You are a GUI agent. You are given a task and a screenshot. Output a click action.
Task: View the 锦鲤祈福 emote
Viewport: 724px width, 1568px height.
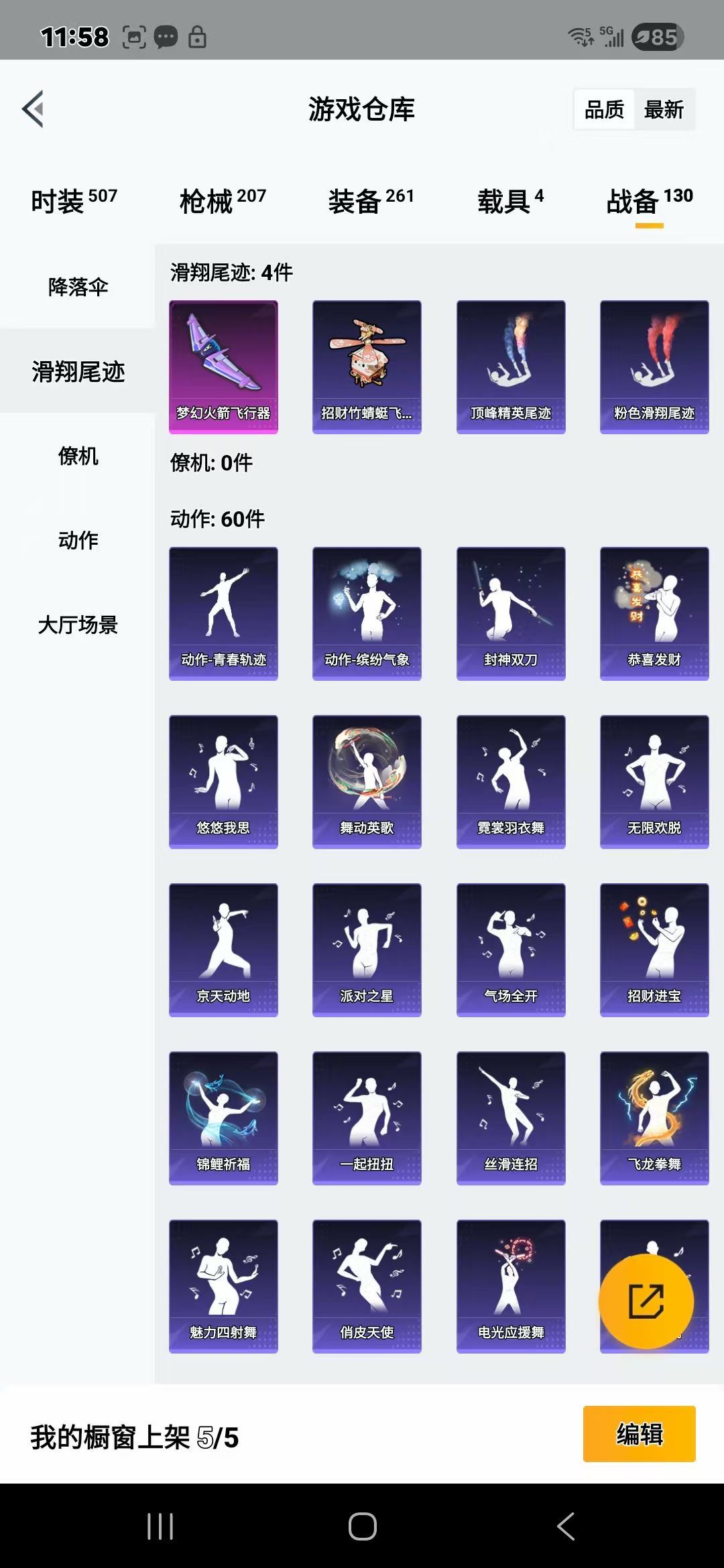[223, 1118]
